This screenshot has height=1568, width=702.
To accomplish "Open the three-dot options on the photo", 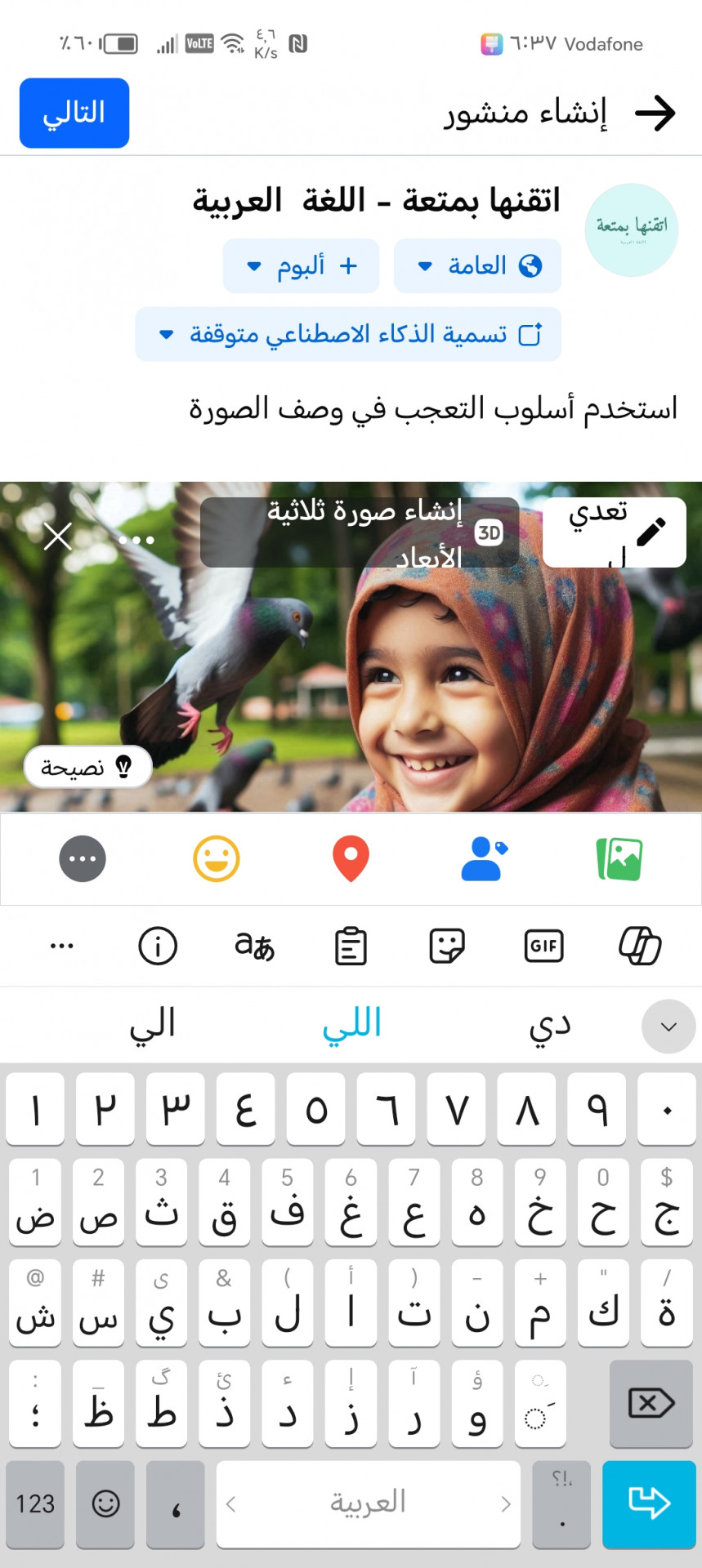I will tap(136, 540).
